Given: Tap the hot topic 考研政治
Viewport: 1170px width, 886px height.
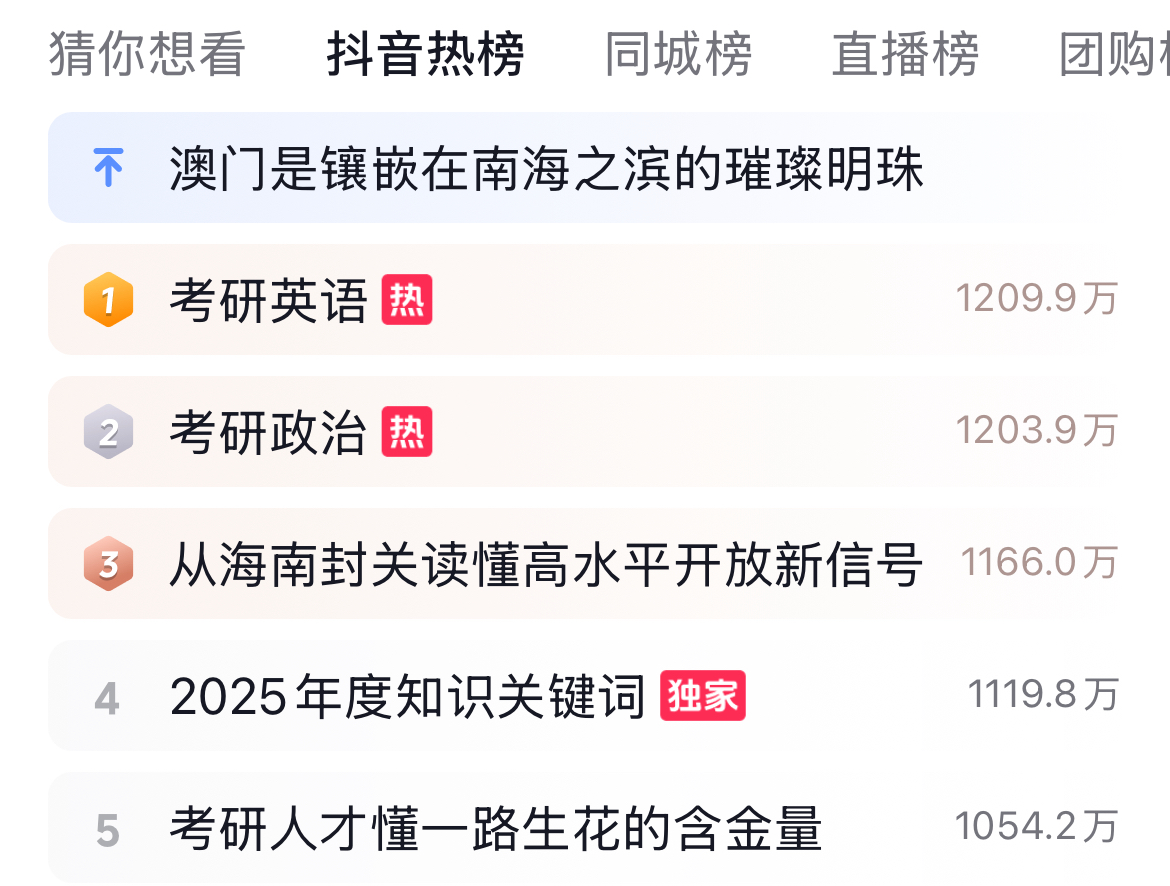Looking at the screenshot, I should [x=269, y=432].
